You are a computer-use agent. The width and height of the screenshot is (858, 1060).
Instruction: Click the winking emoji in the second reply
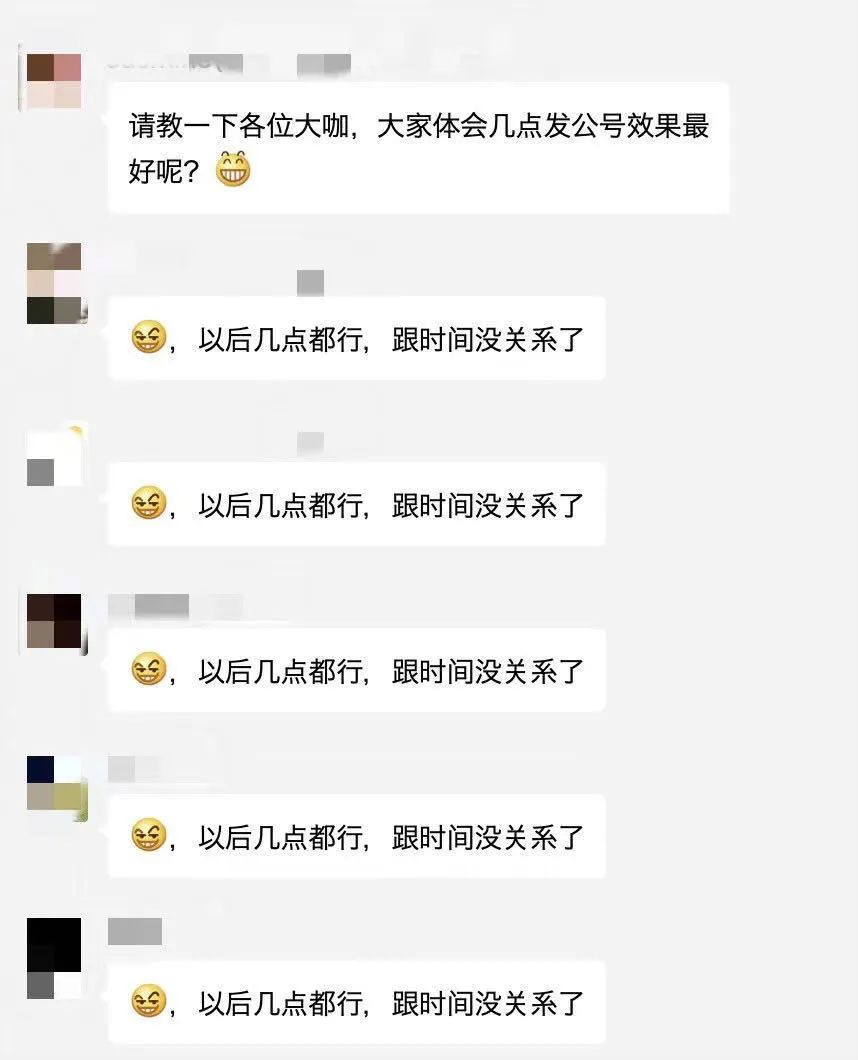pos(147,505)
